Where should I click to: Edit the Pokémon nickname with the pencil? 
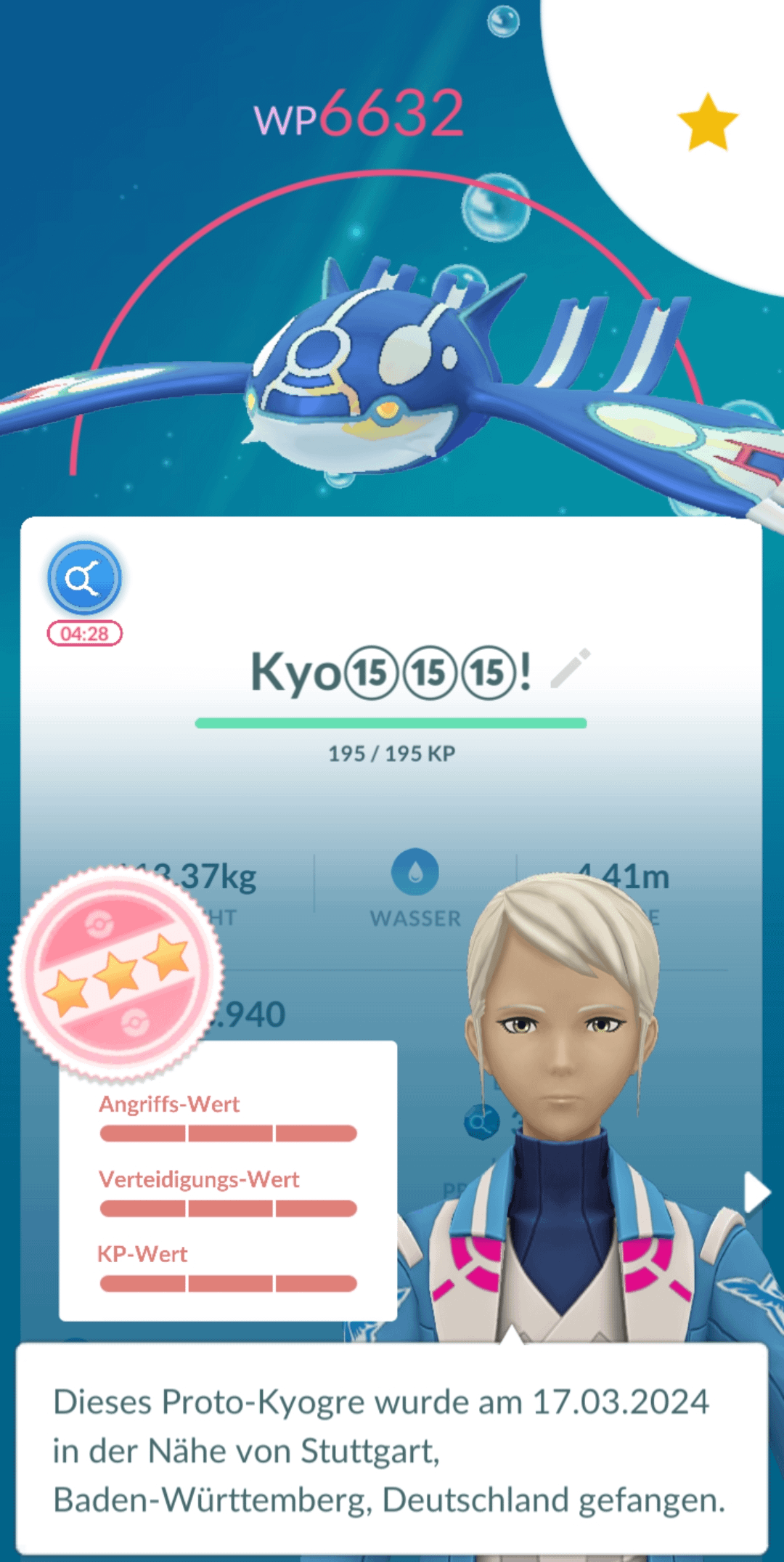[x=571, y=668]
